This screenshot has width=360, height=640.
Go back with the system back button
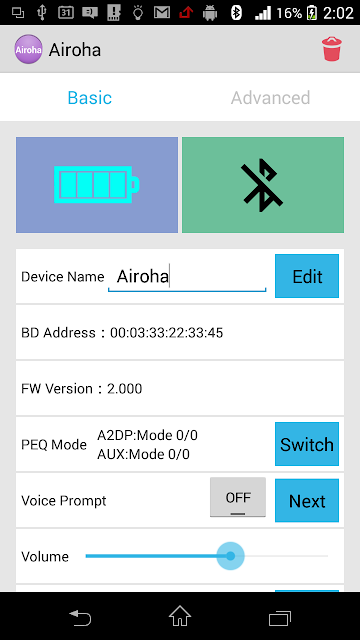click(80, 618)
